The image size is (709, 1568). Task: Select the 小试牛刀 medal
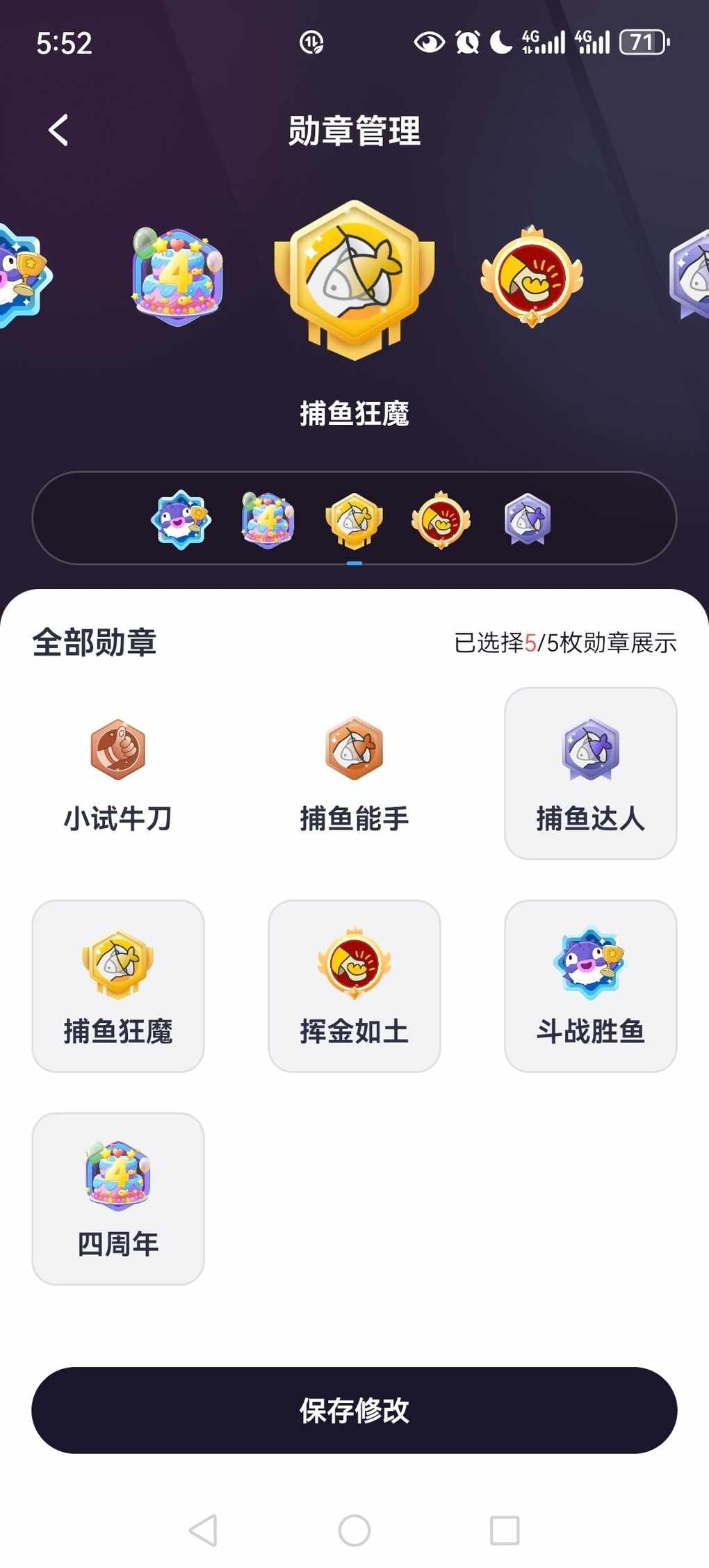[x=118, y=773]
